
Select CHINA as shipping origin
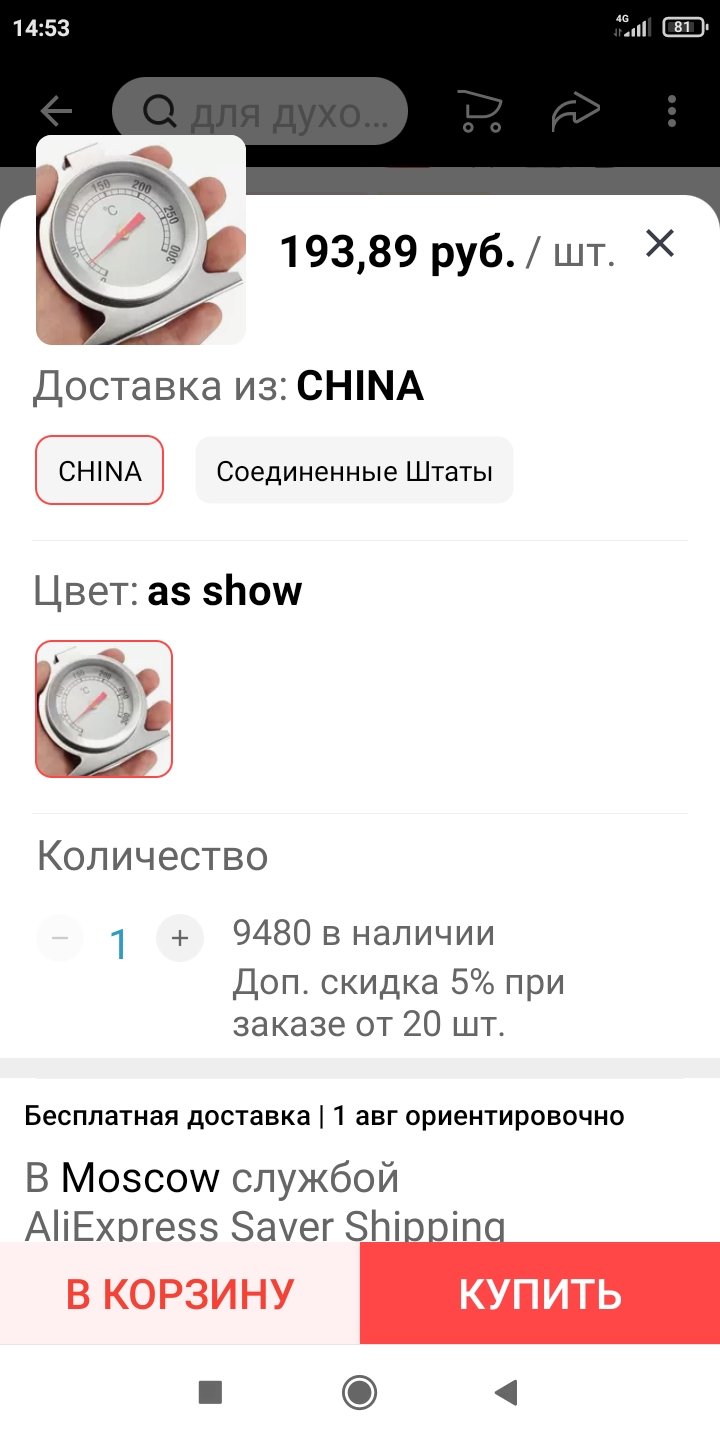pos(100,471)
